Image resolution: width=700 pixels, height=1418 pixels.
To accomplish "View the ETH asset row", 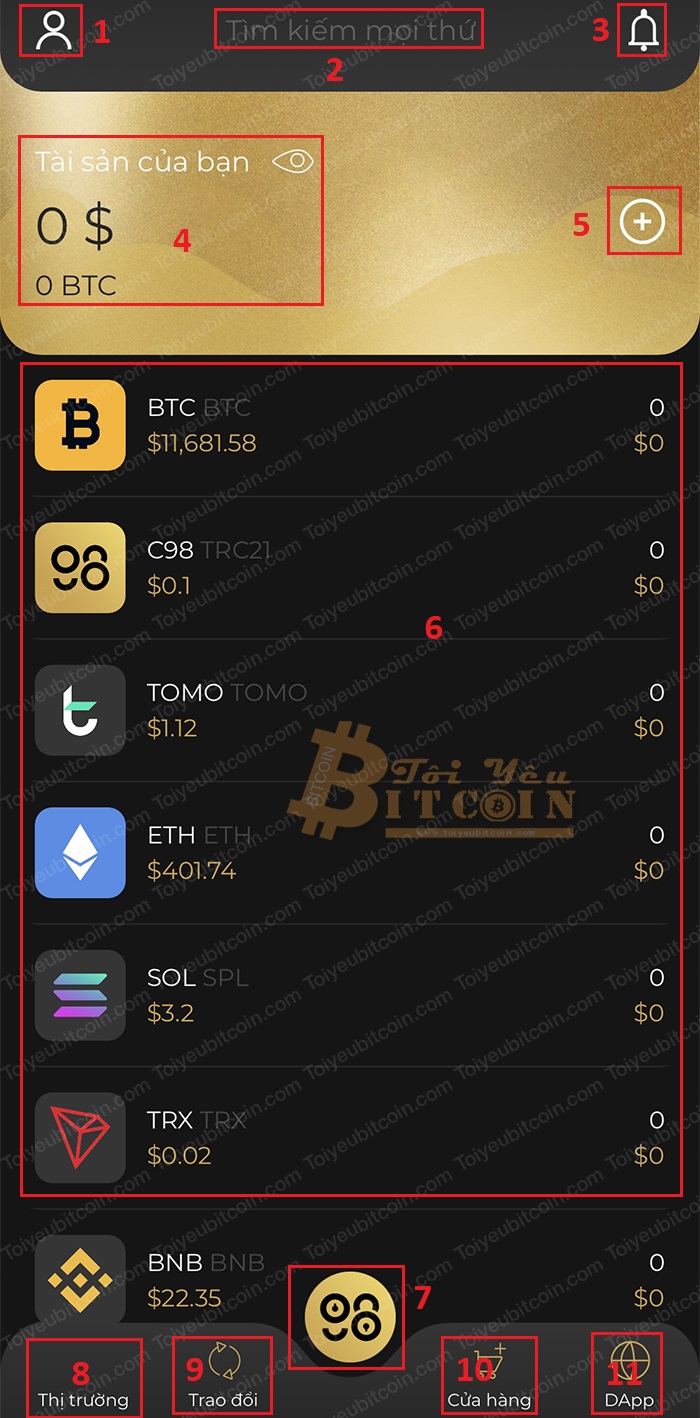I will (x=350, y=852).
